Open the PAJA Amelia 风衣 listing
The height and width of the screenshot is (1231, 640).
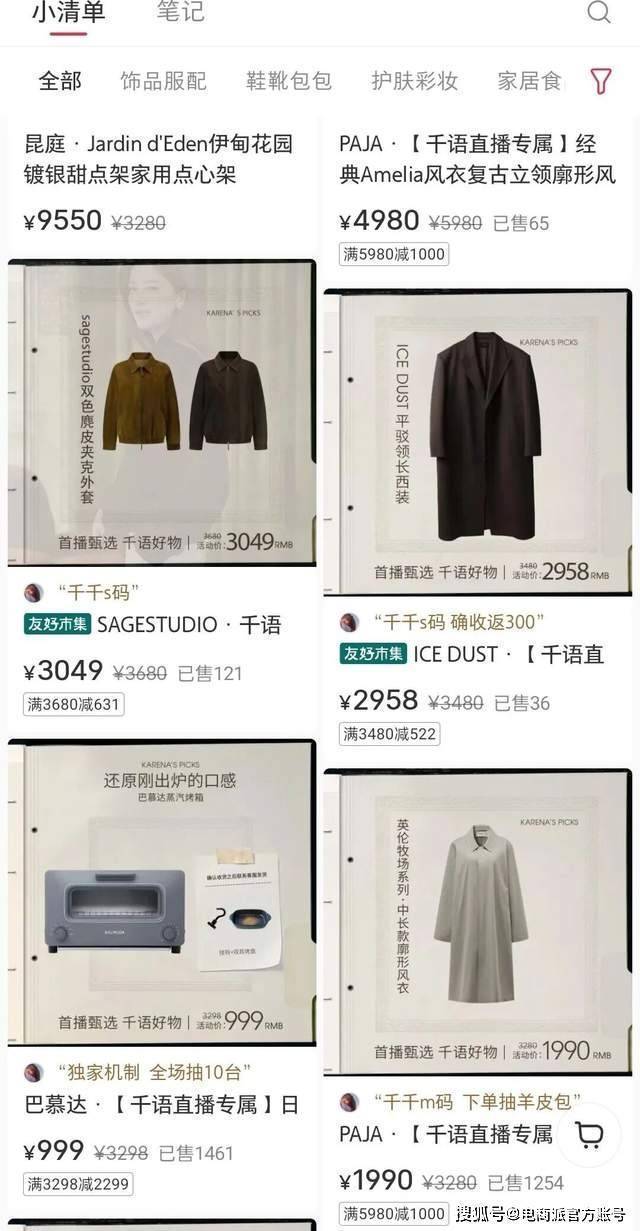[x=477, y=160]
